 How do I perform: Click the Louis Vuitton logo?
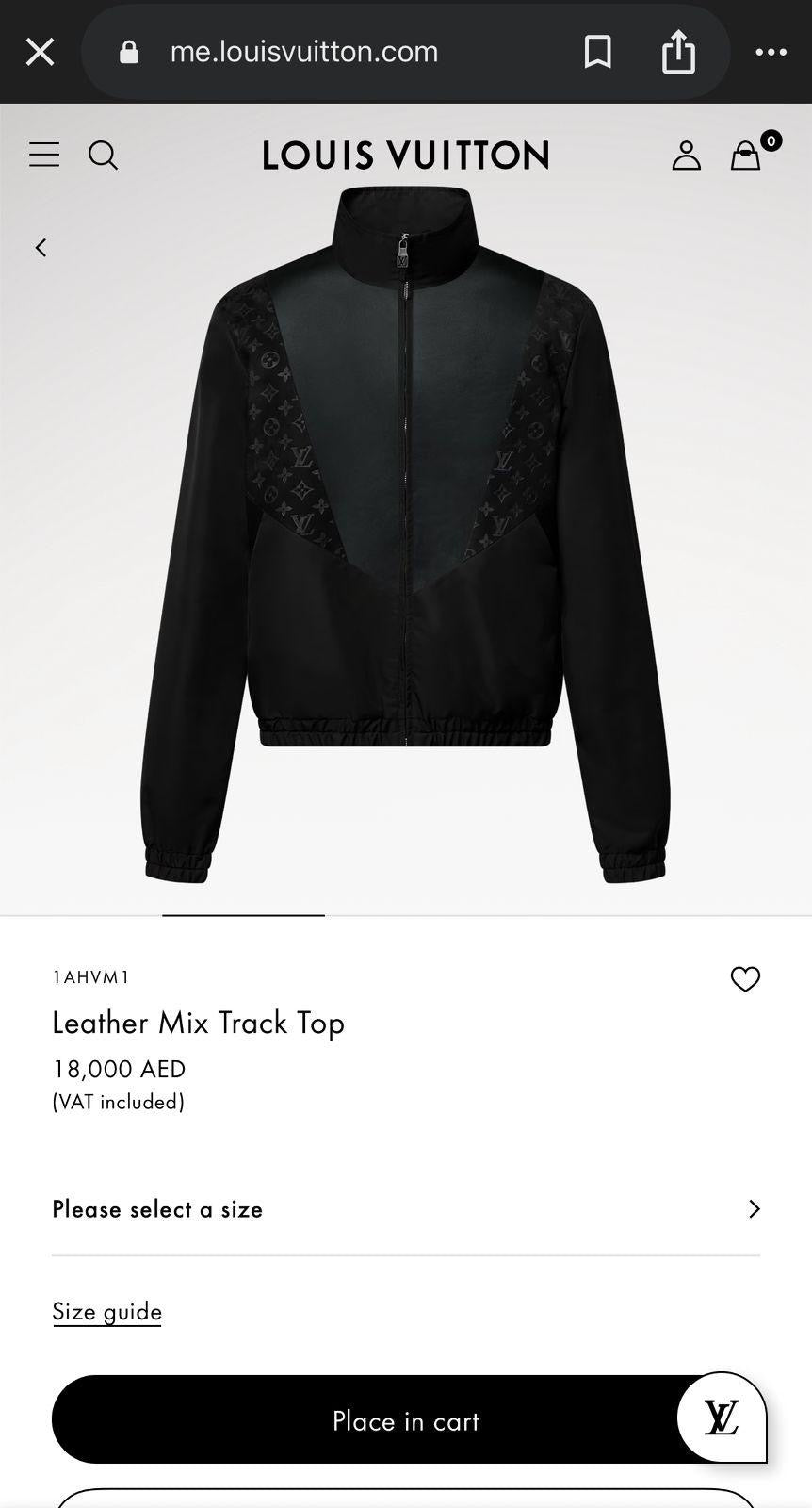point(405,154)
